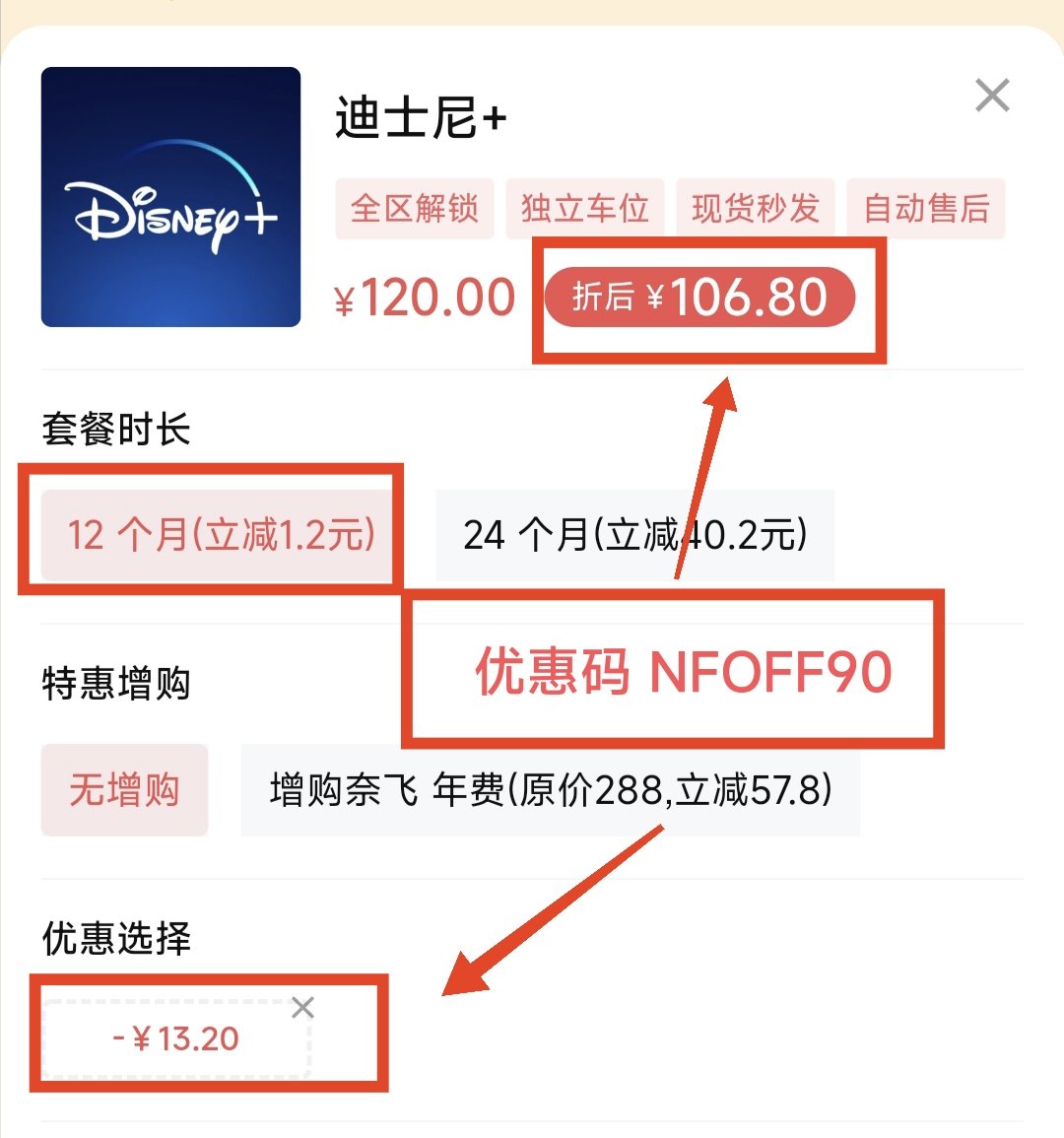Choose the 24 个月 plan option
1064x1138 pixels.
click(634, 535)
